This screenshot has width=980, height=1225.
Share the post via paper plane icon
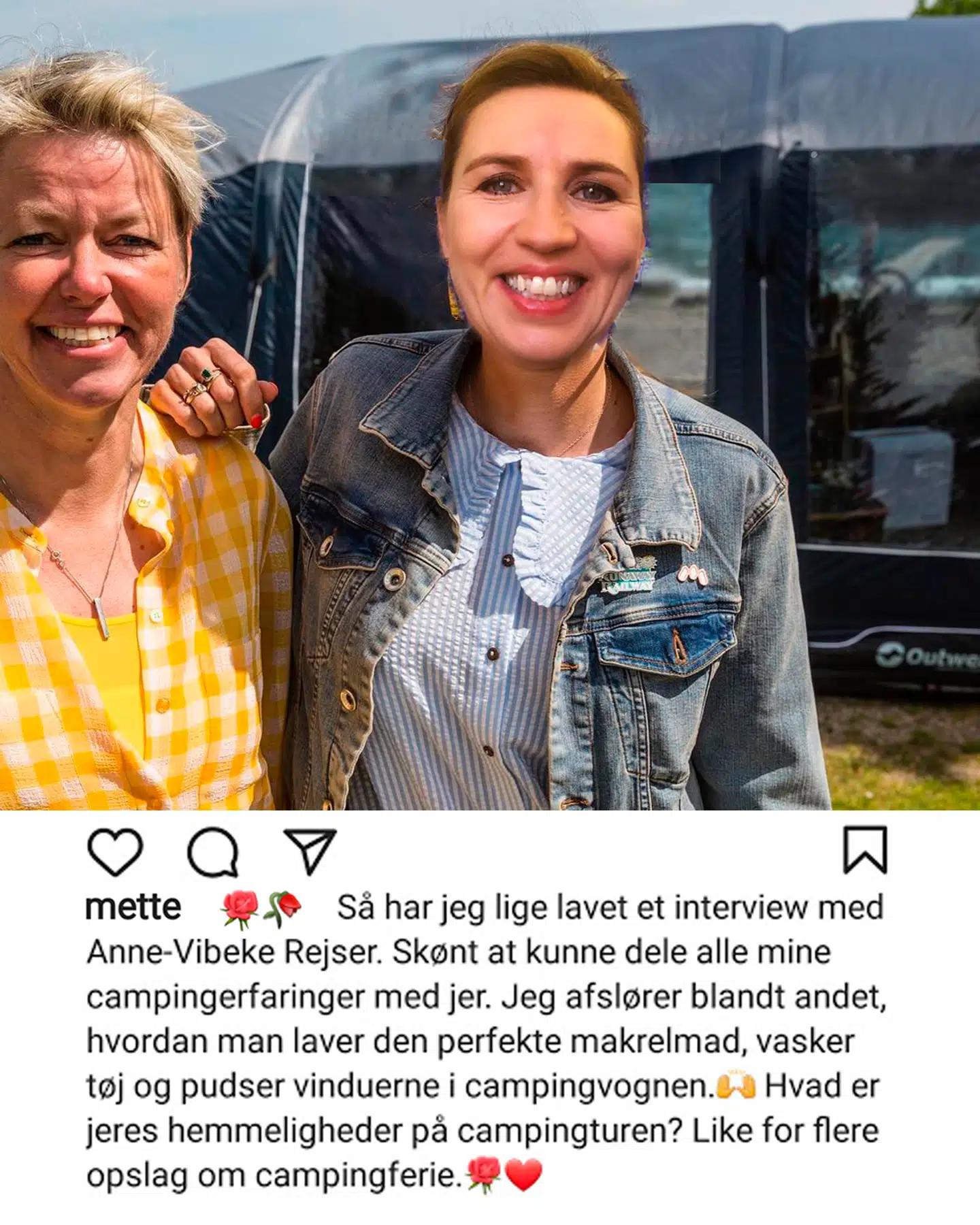(x=310, y=851)
